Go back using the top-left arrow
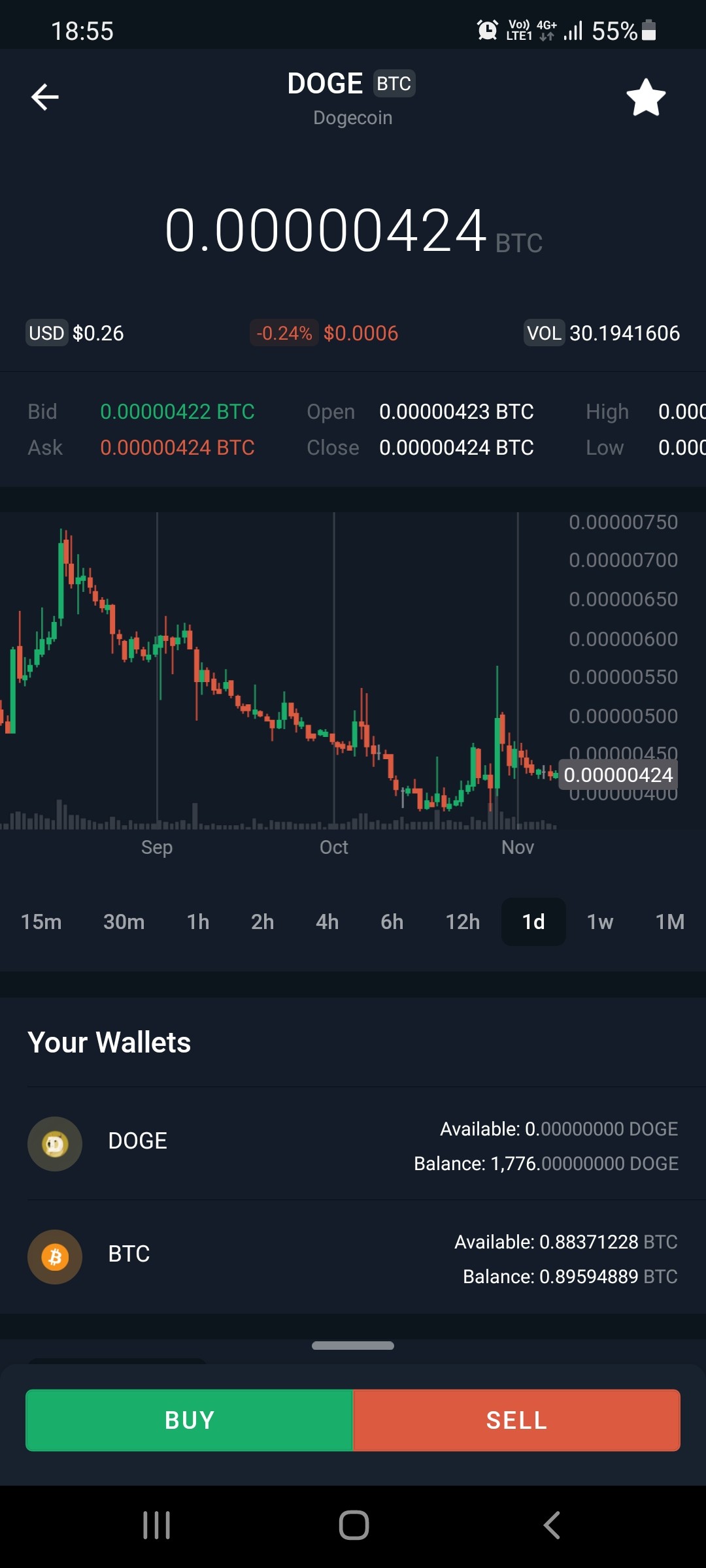This screenshot has width=706, height=1568. point(44,97)
